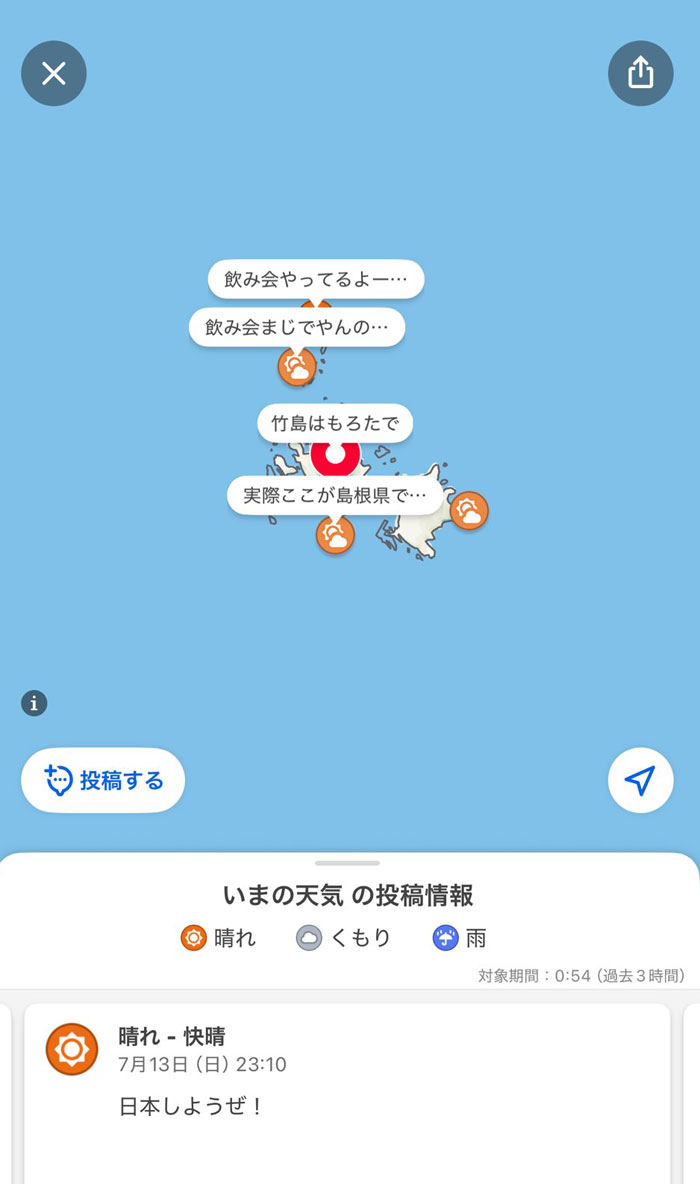Open the 飲み会まじでやんの post bubble

(297, 327)
